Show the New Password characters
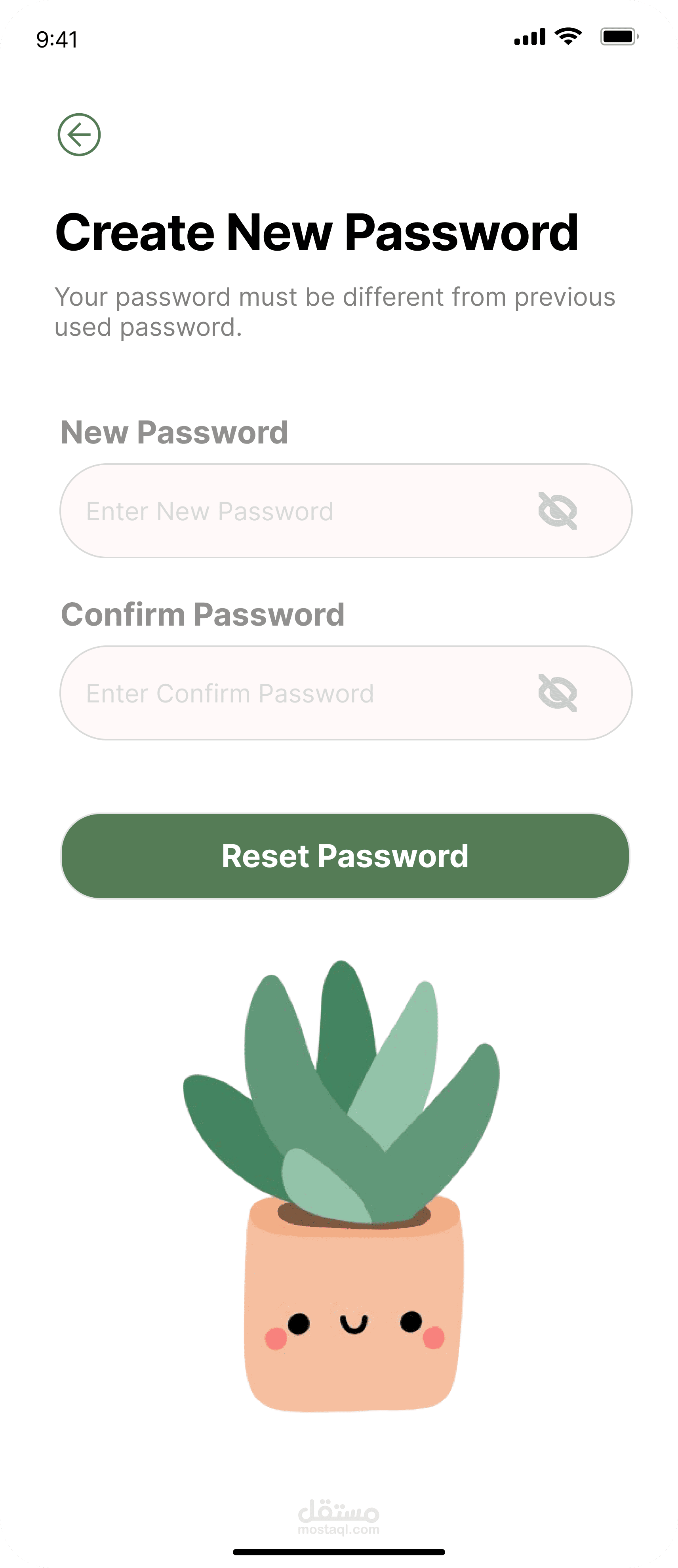Viewport: 678px width, 1568px height. [558, 511]
